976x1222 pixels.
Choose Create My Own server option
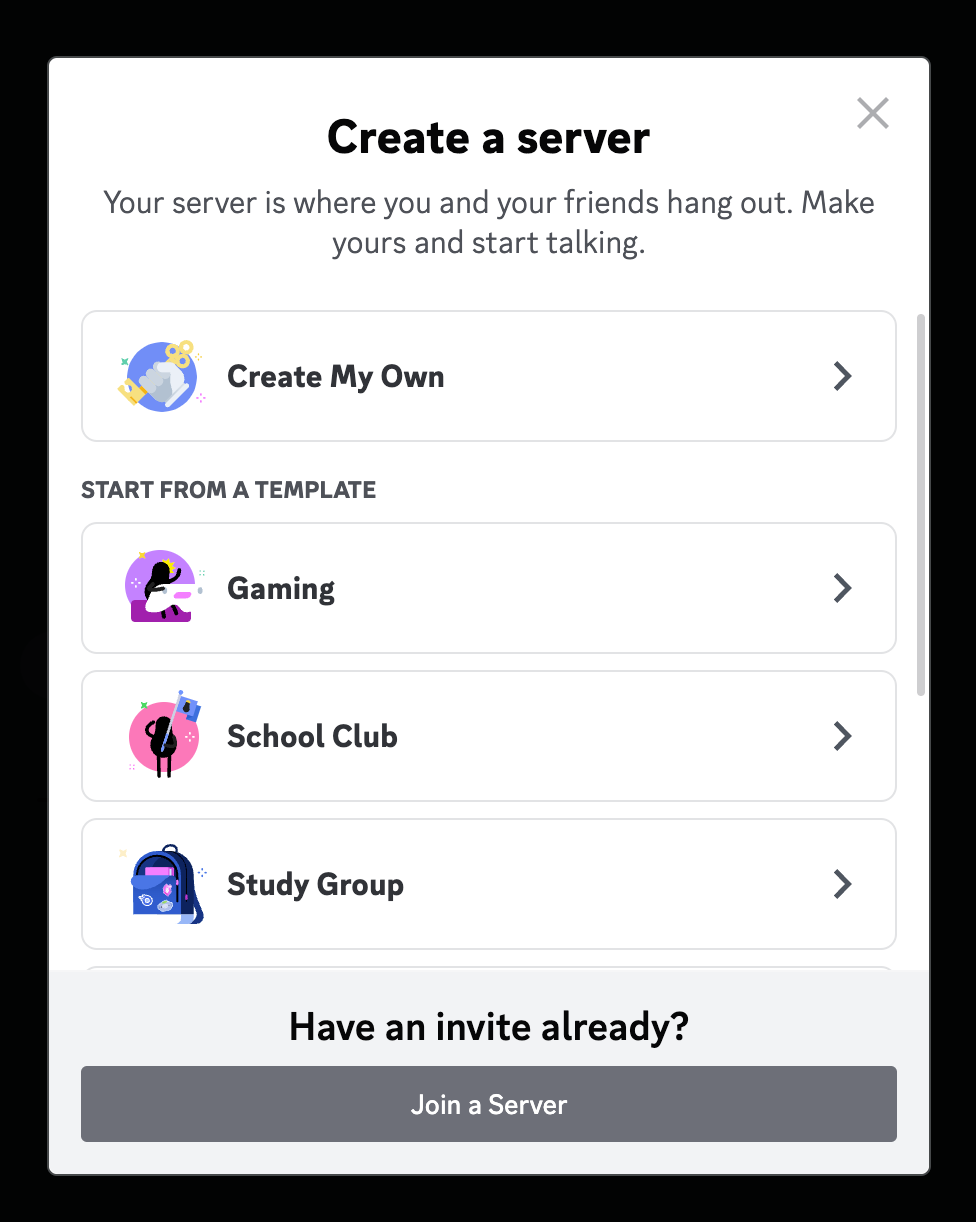pyautogui.click(x=488, y=376)
